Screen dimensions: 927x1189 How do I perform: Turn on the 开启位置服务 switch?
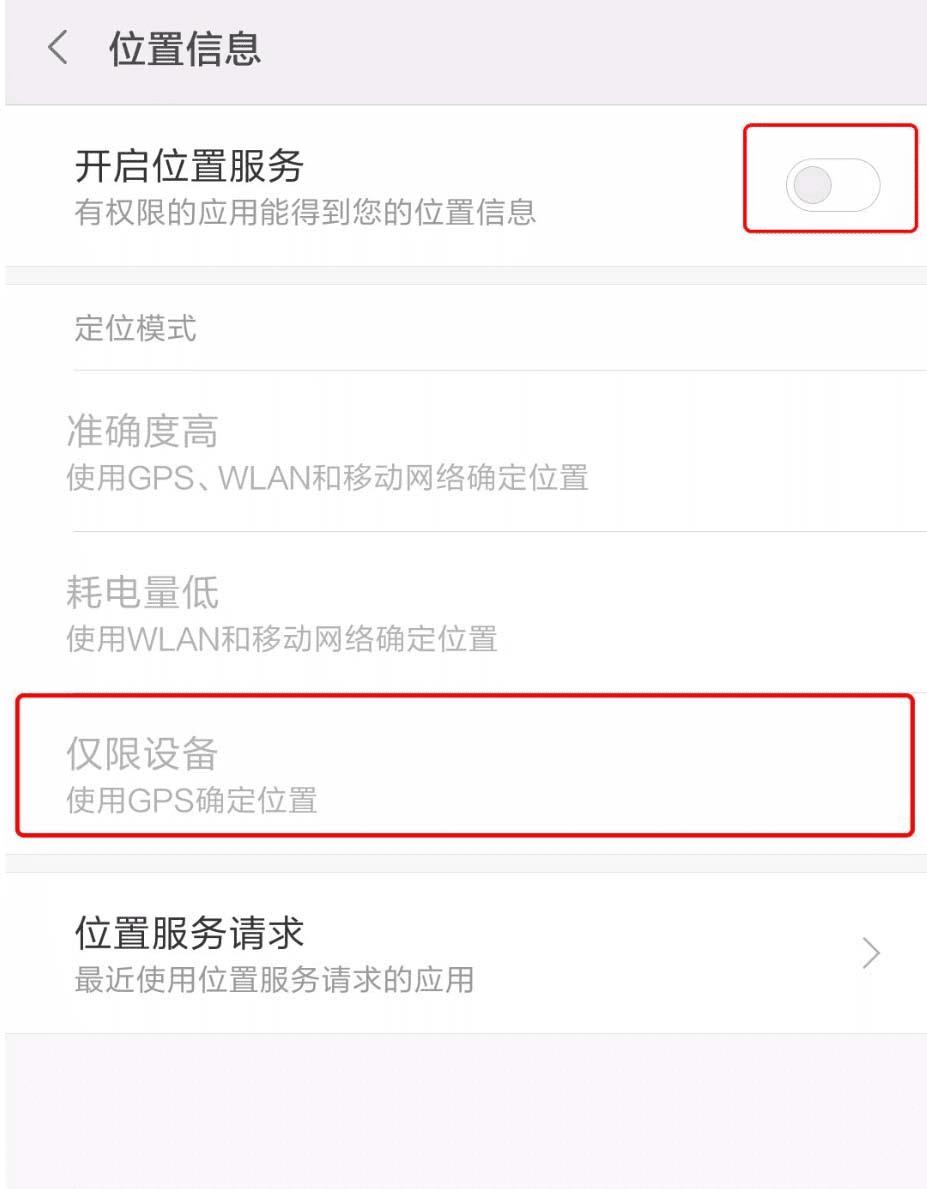[831, 185]
